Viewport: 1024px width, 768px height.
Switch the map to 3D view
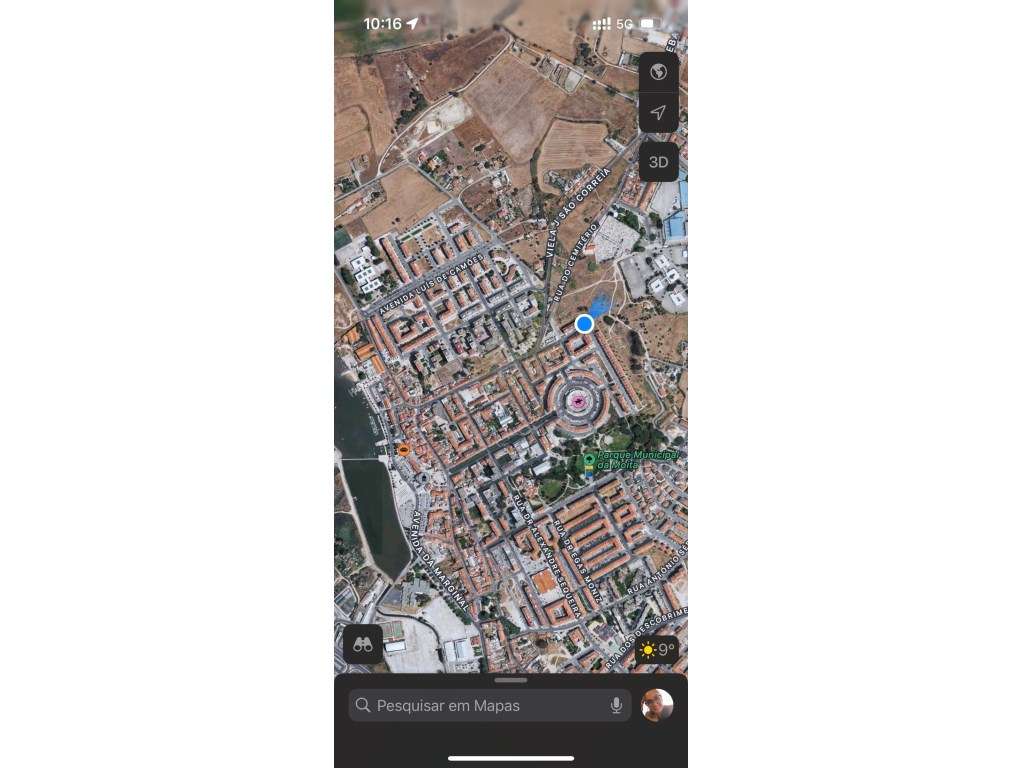pos(658,162)
